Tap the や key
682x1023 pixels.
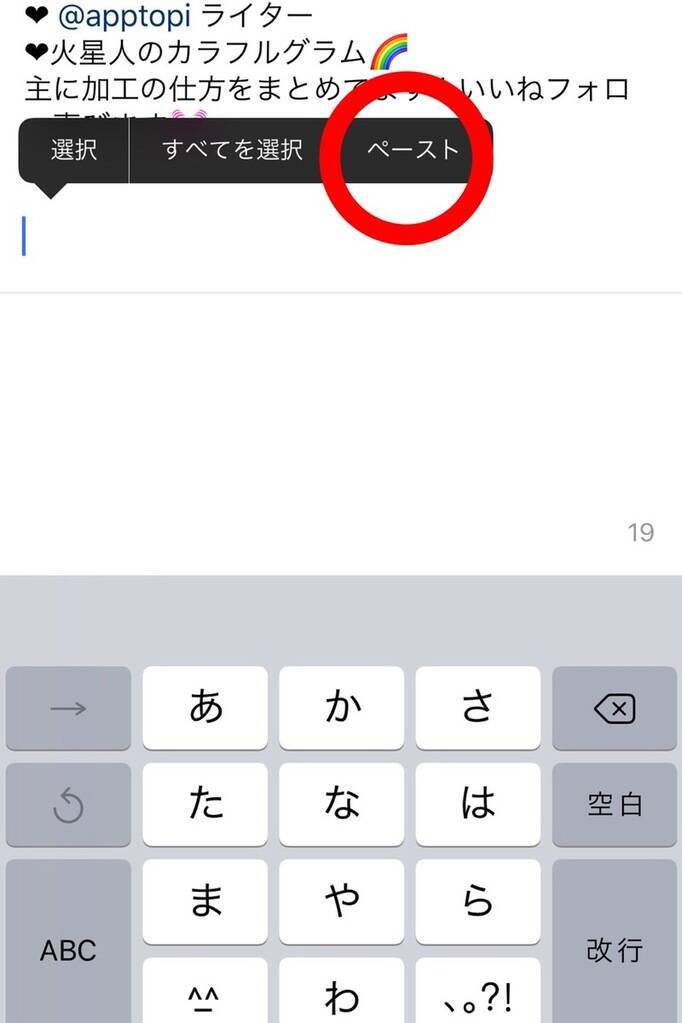pos(341,900)
